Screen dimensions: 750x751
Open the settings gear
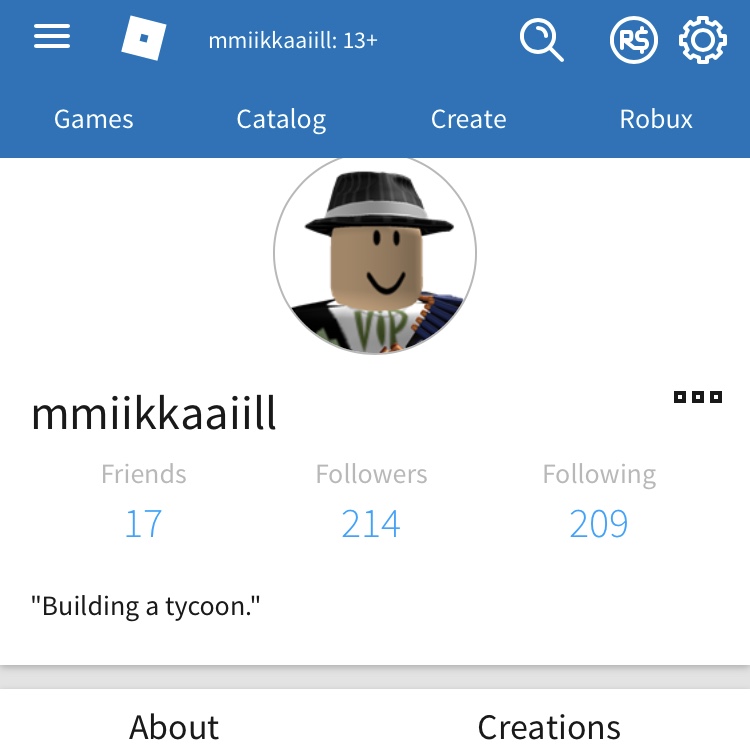point(702,41)
